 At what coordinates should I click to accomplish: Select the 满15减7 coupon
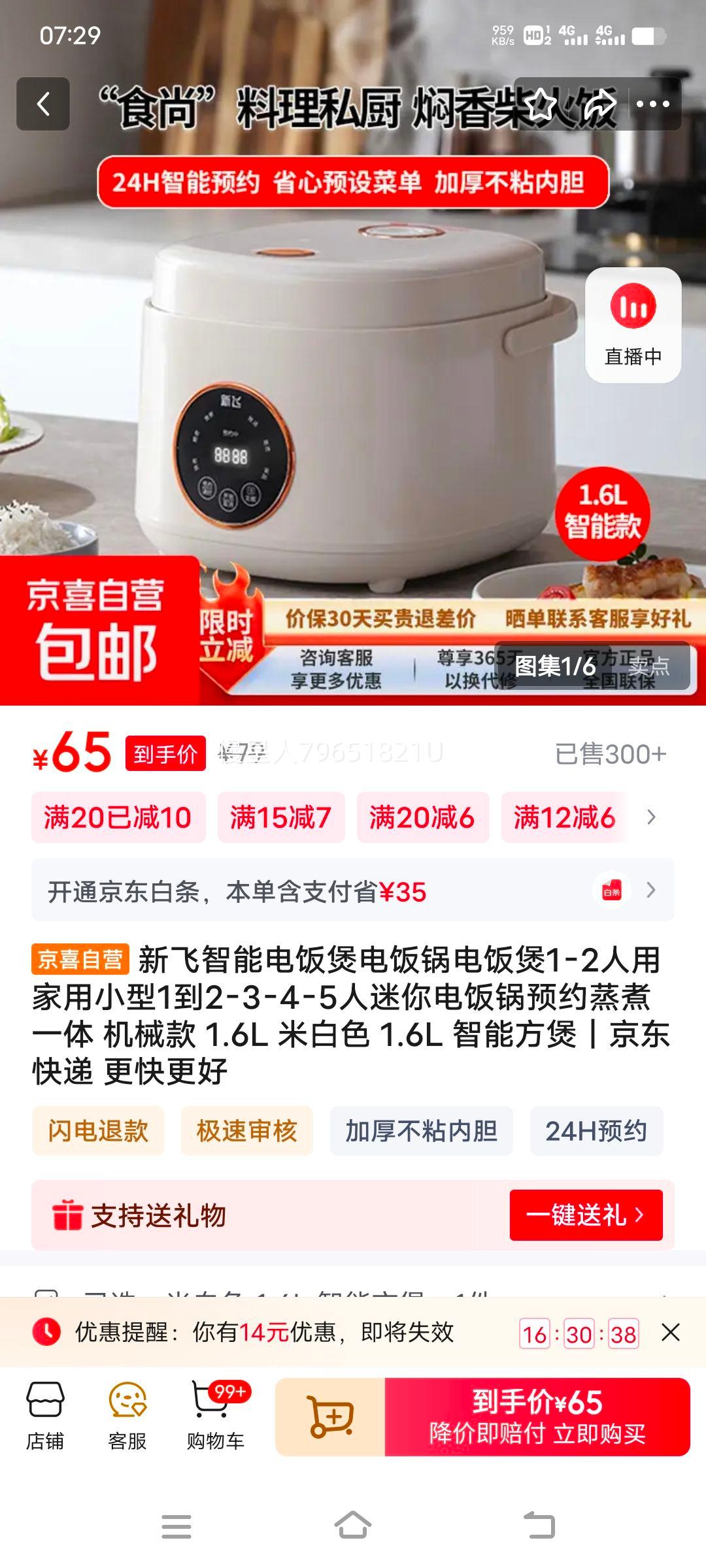click(x=281, y=817)
